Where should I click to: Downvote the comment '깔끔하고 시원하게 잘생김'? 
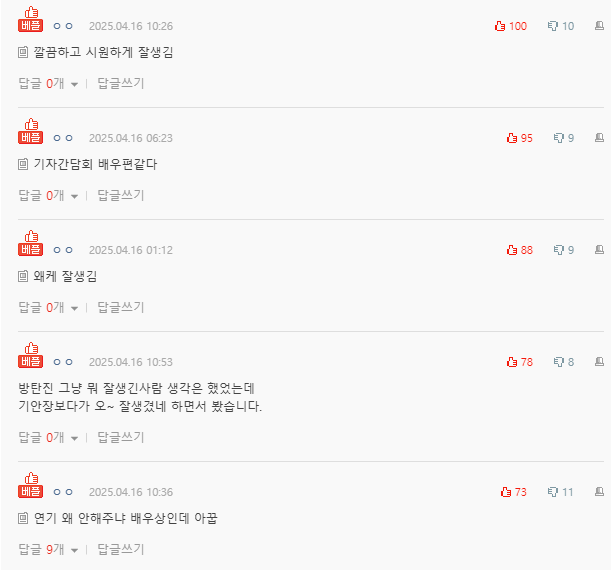pos(552,26)
